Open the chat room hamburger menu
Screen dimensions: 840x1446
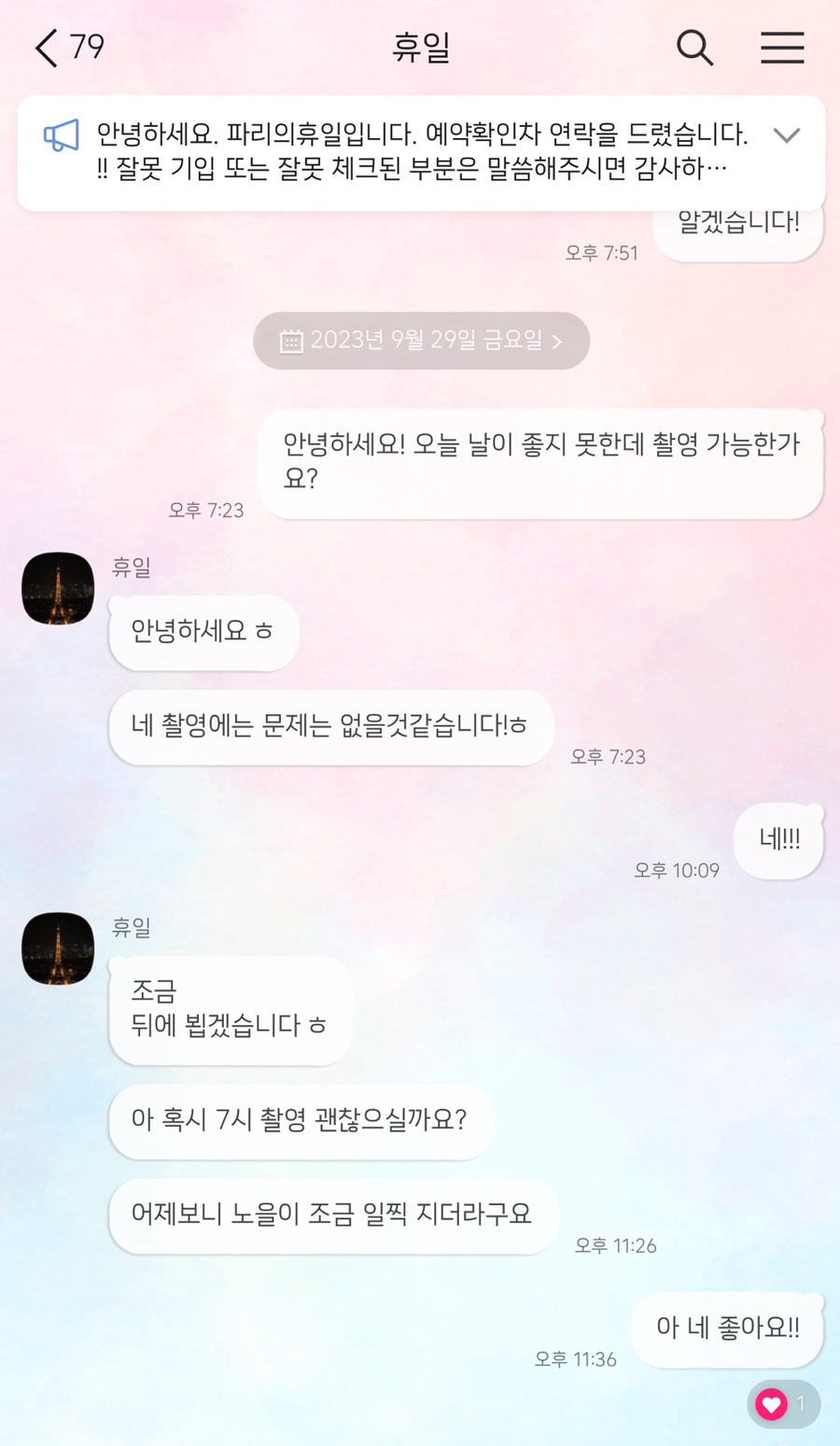point(782,48)
